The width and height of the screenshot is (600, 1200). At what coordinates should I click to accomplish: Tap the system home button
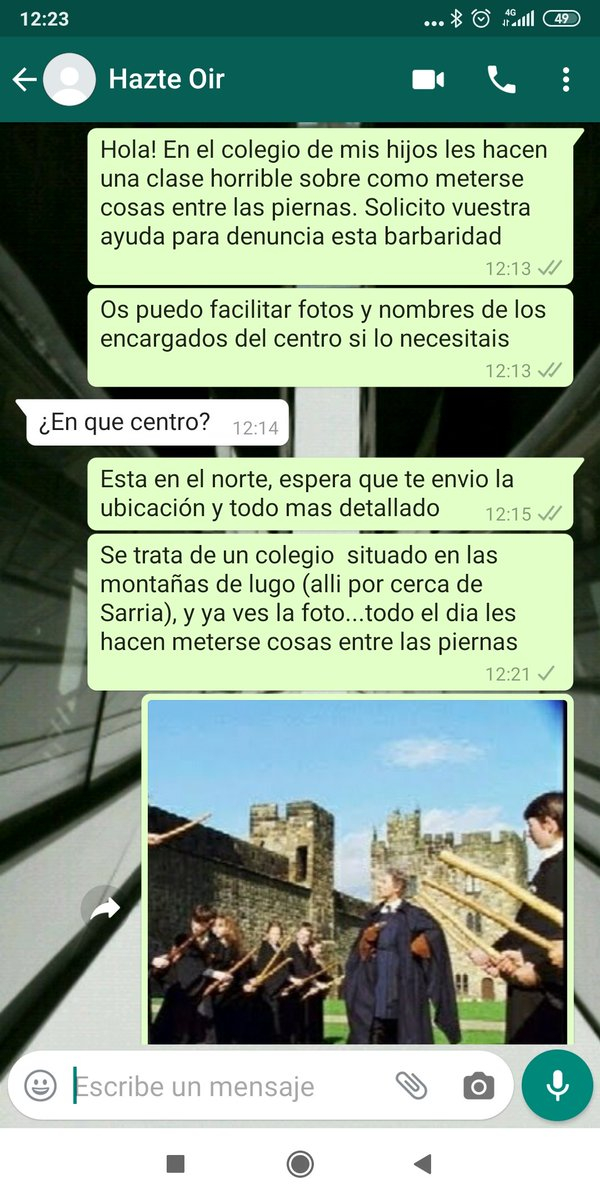coord(299,1163)
